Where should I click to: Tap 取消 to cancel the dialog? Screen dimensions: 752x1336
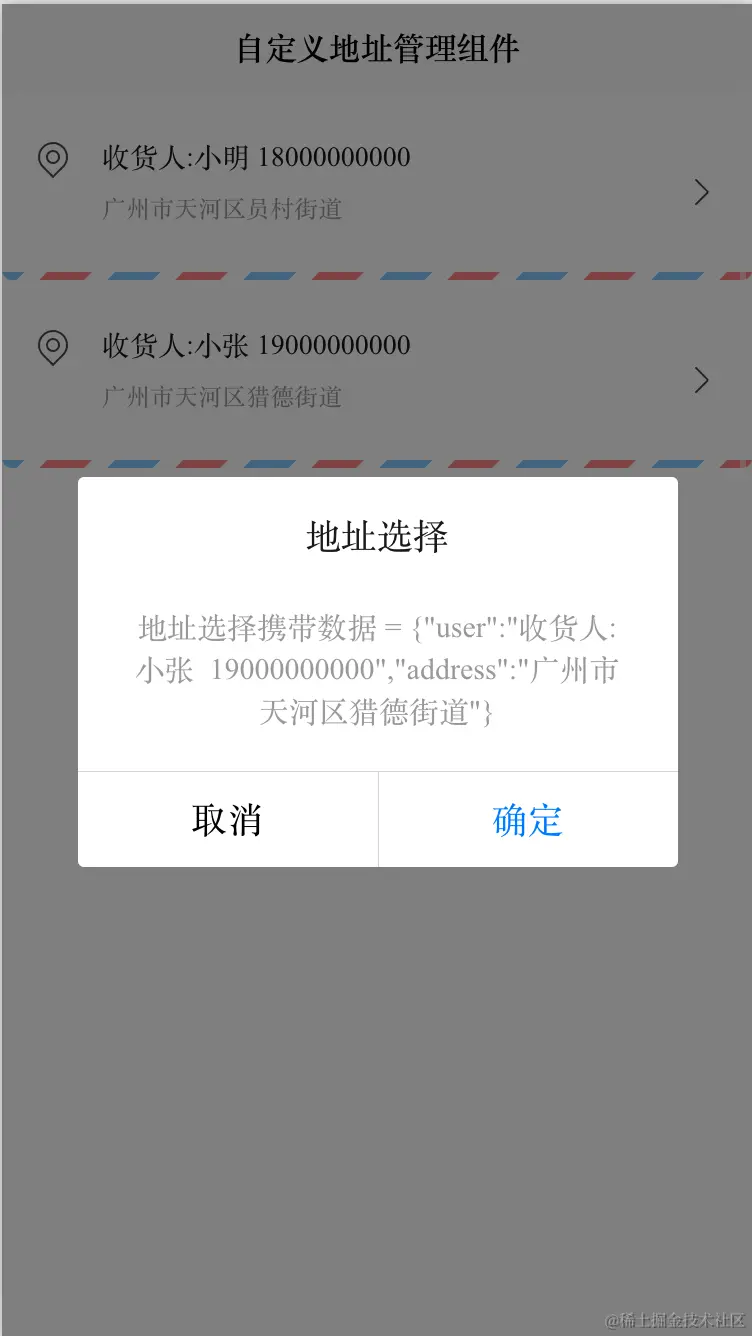click(227, 820)
